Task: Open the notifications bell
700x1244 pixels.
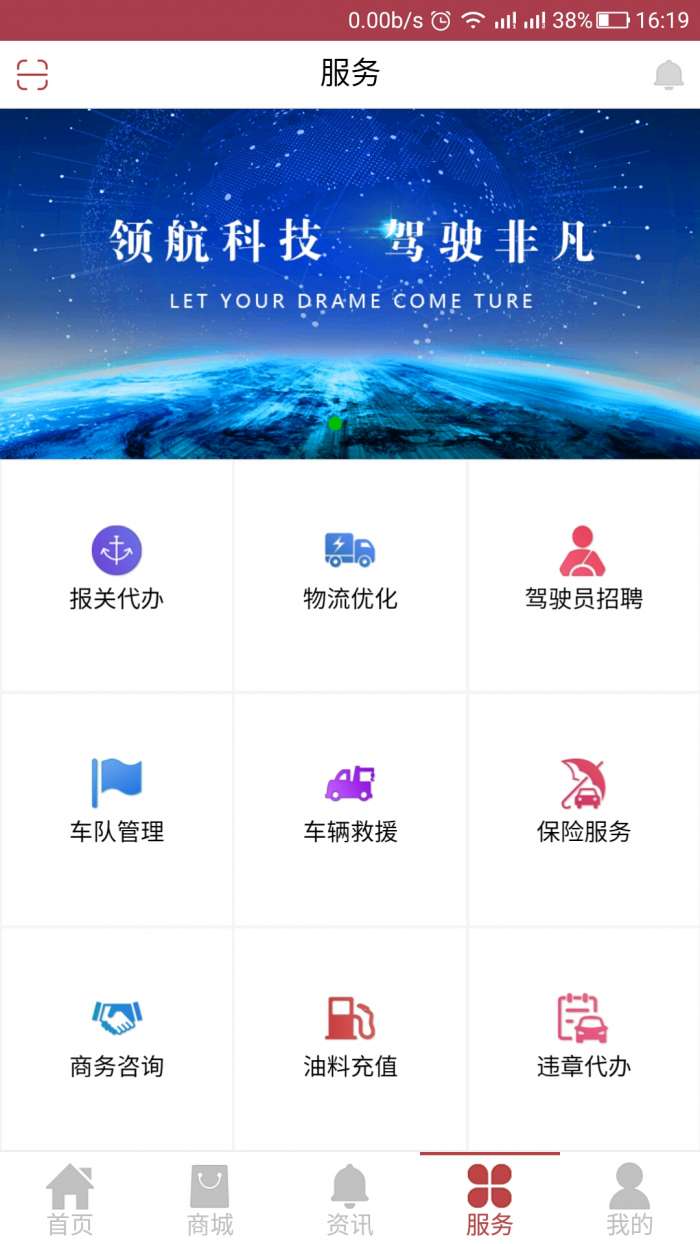Action: click(668, 75)
